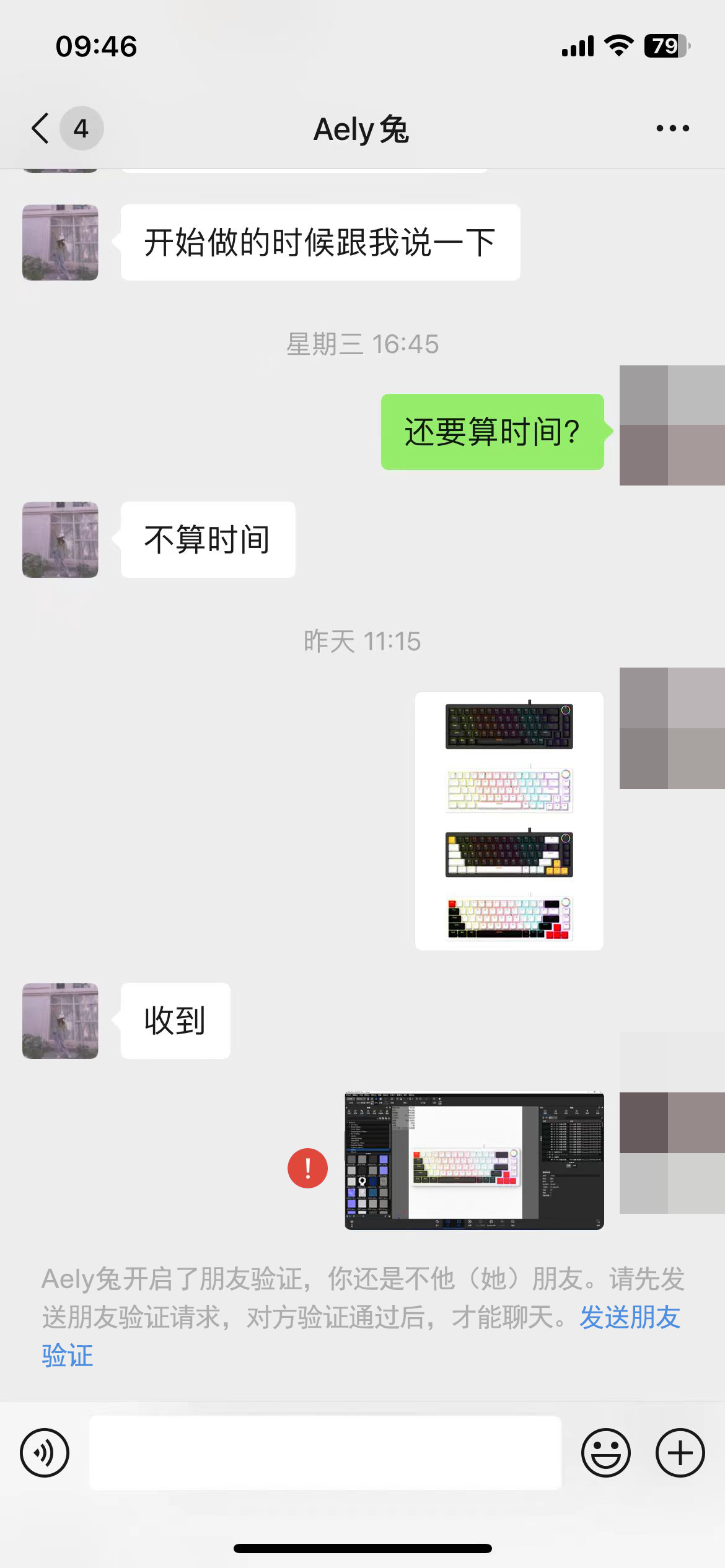Screen dimensions: 725x1568
Task: Tap the 发送朋友验证 link
Action: [x=629, y=1318]
